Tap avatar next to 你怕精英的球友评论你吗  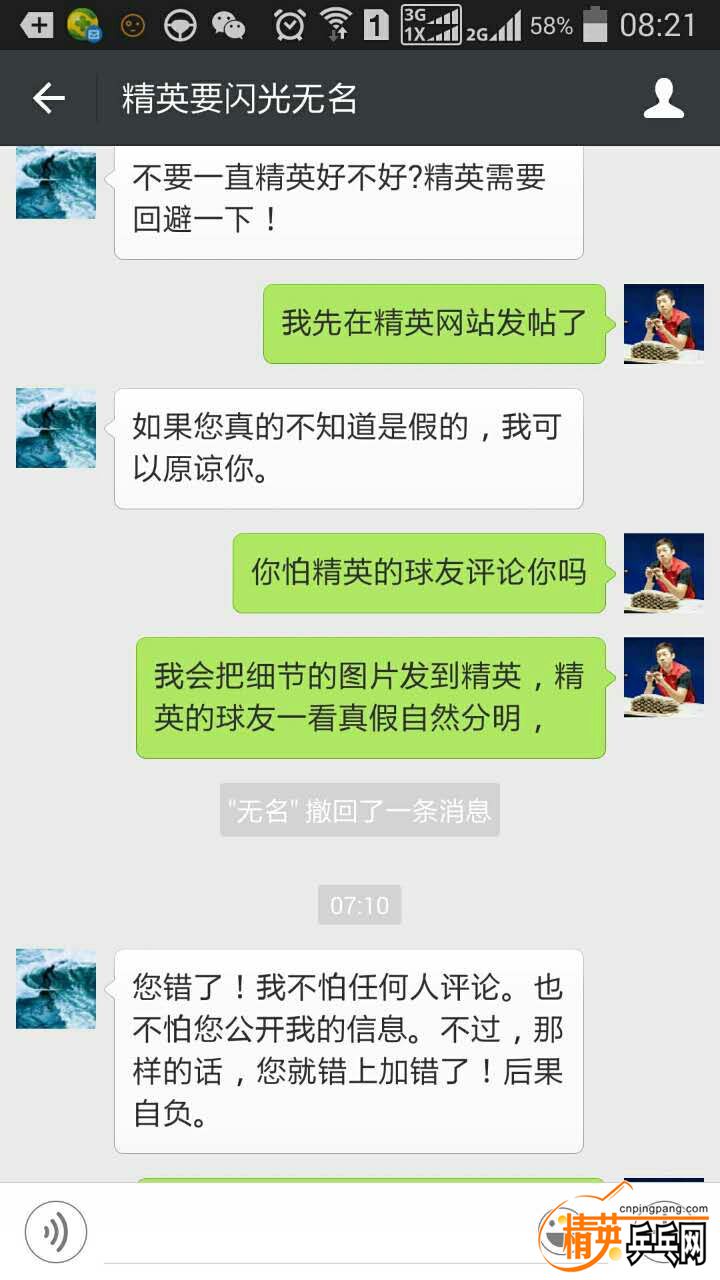[663, 573]
